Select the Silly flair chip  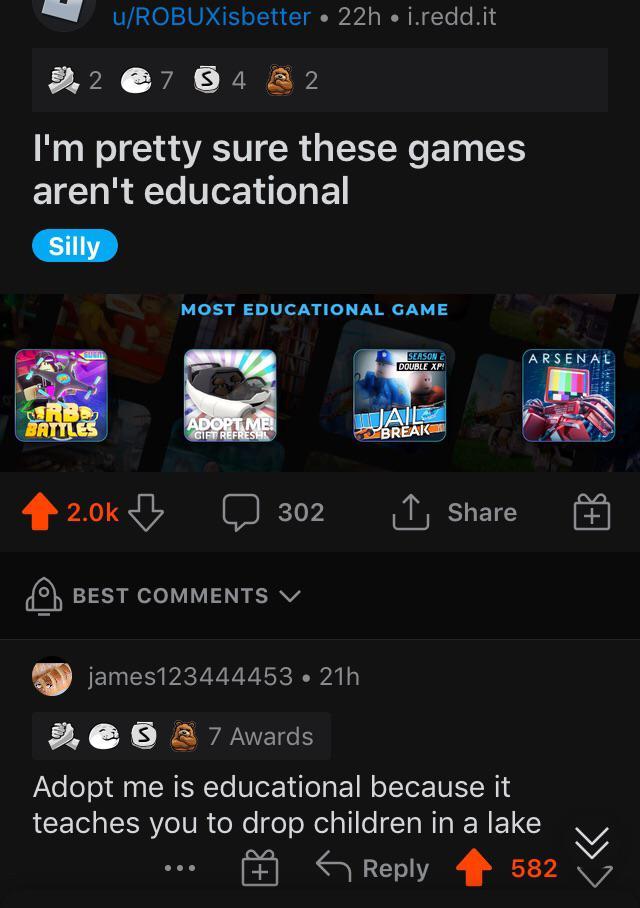(75, 246)
